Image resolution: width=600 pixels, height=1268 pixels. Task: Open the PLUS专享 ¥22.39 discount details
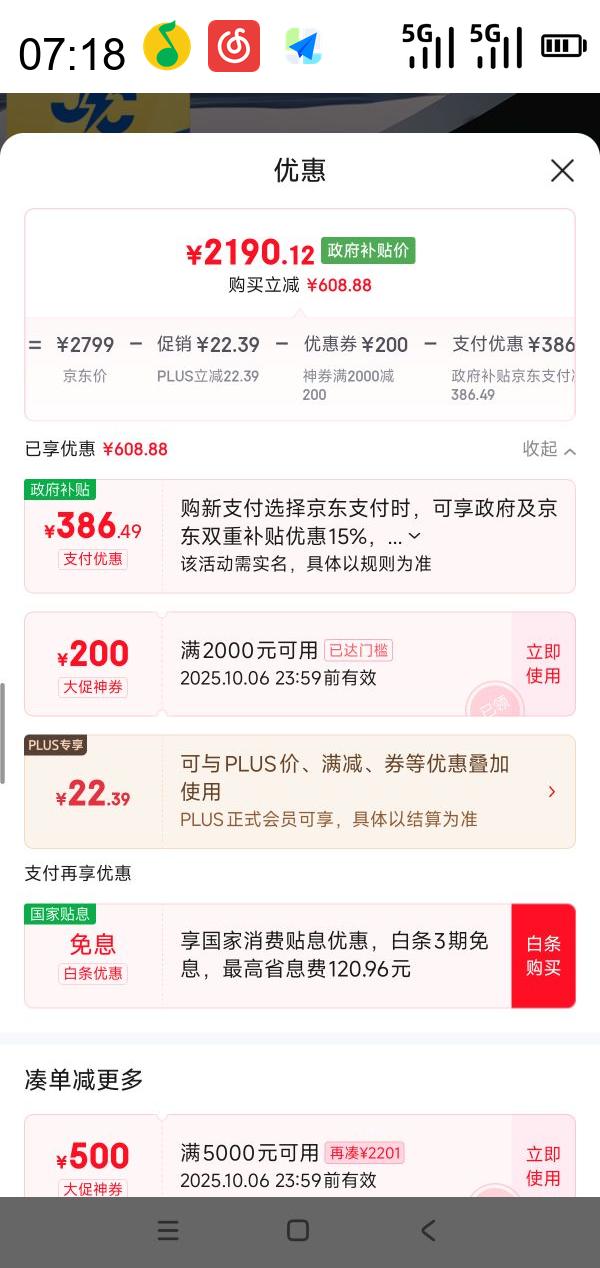pyautogui.click(x=551, y=792)
